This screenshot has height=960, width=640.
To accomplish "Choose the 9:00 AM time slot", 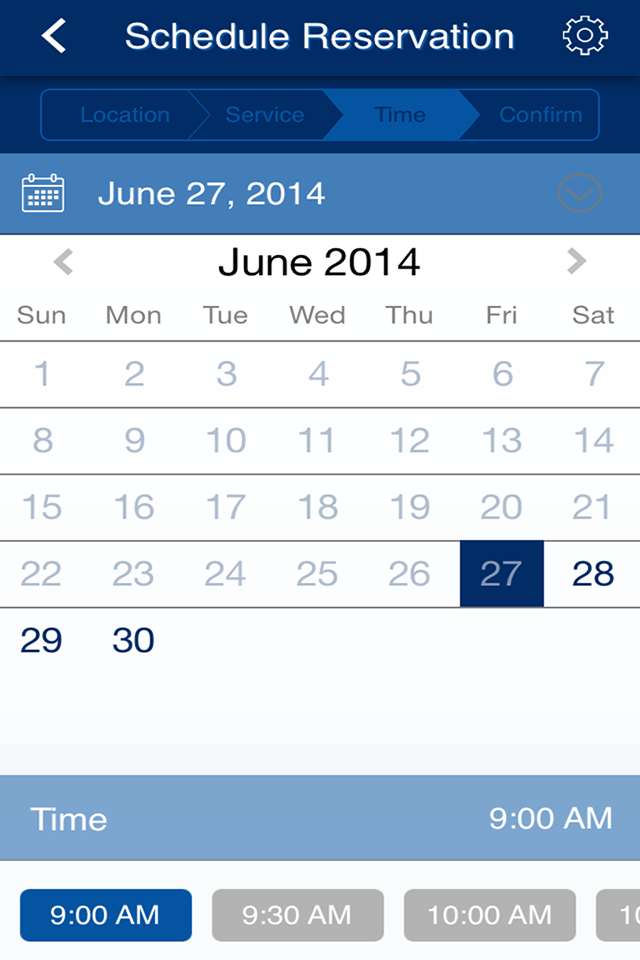I will click(x=105, y=915).
